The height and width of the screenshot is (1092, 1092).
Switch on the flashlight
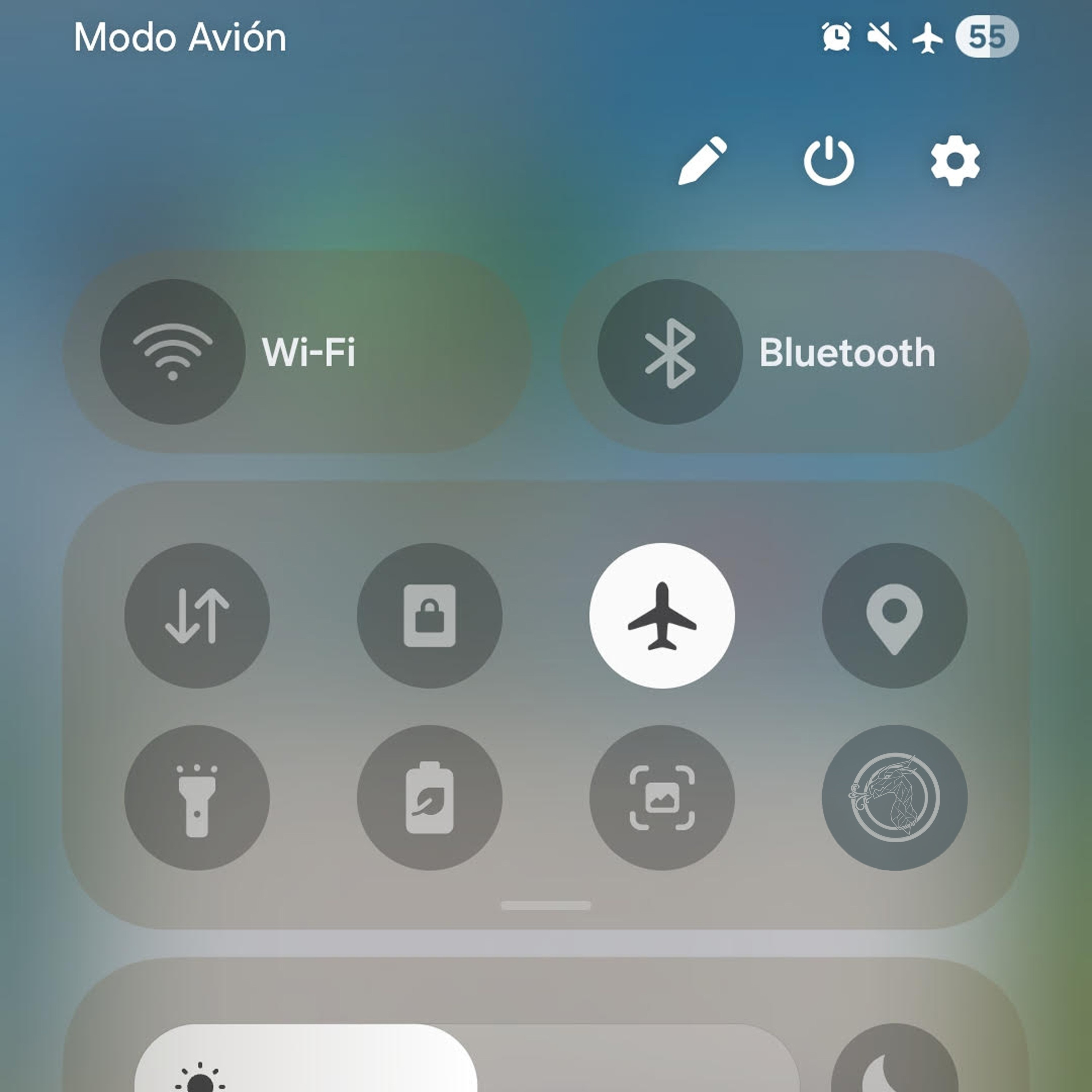pos(197,798)
